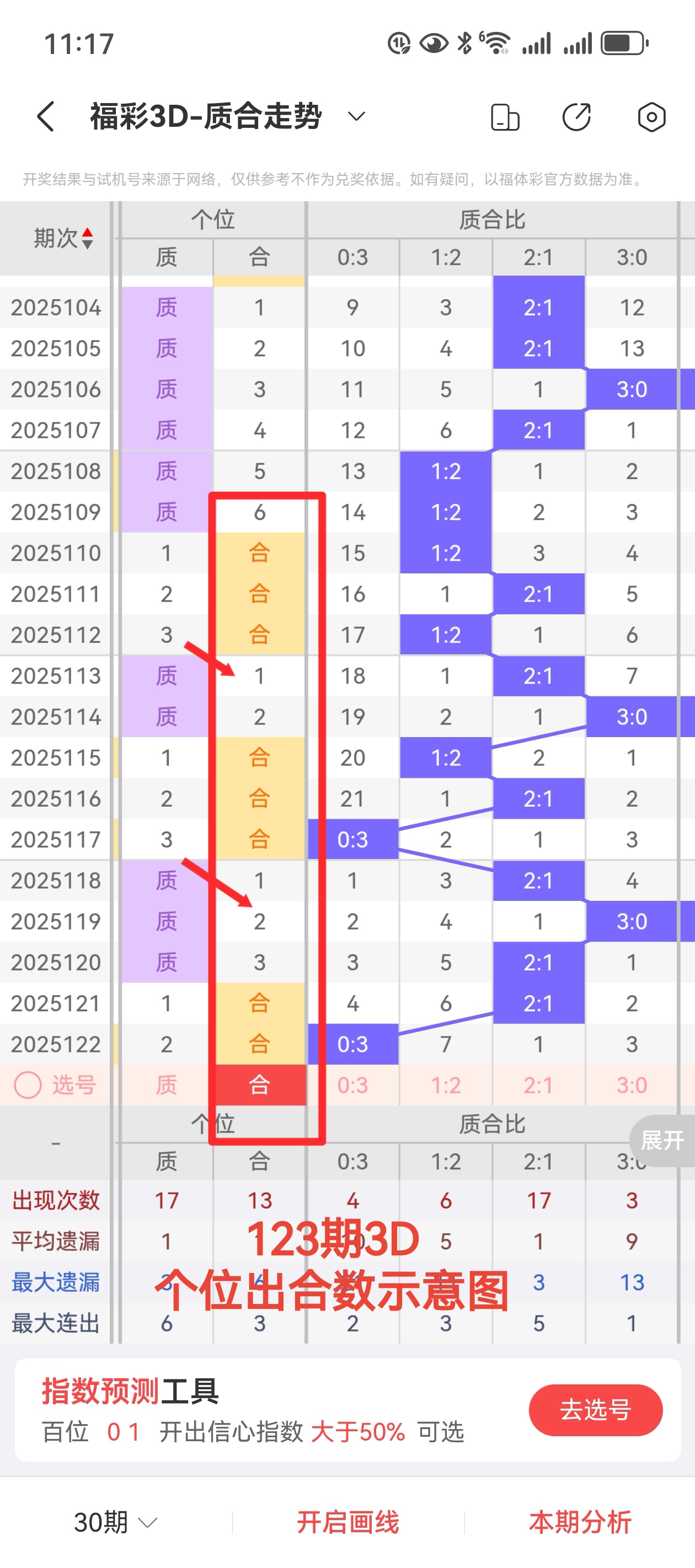695x1568 pixels.
Task: Tap the 去选号 button
Action: point(595,1410)
